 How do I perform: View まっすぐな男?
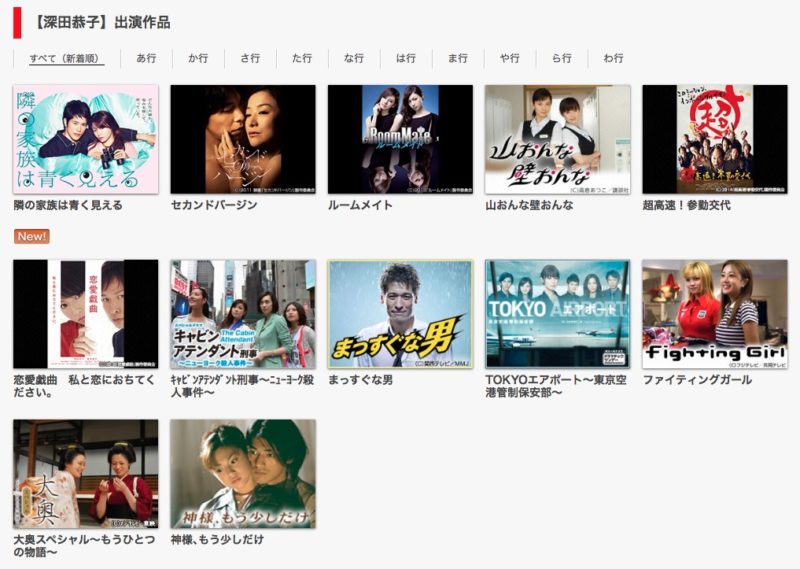400,314
